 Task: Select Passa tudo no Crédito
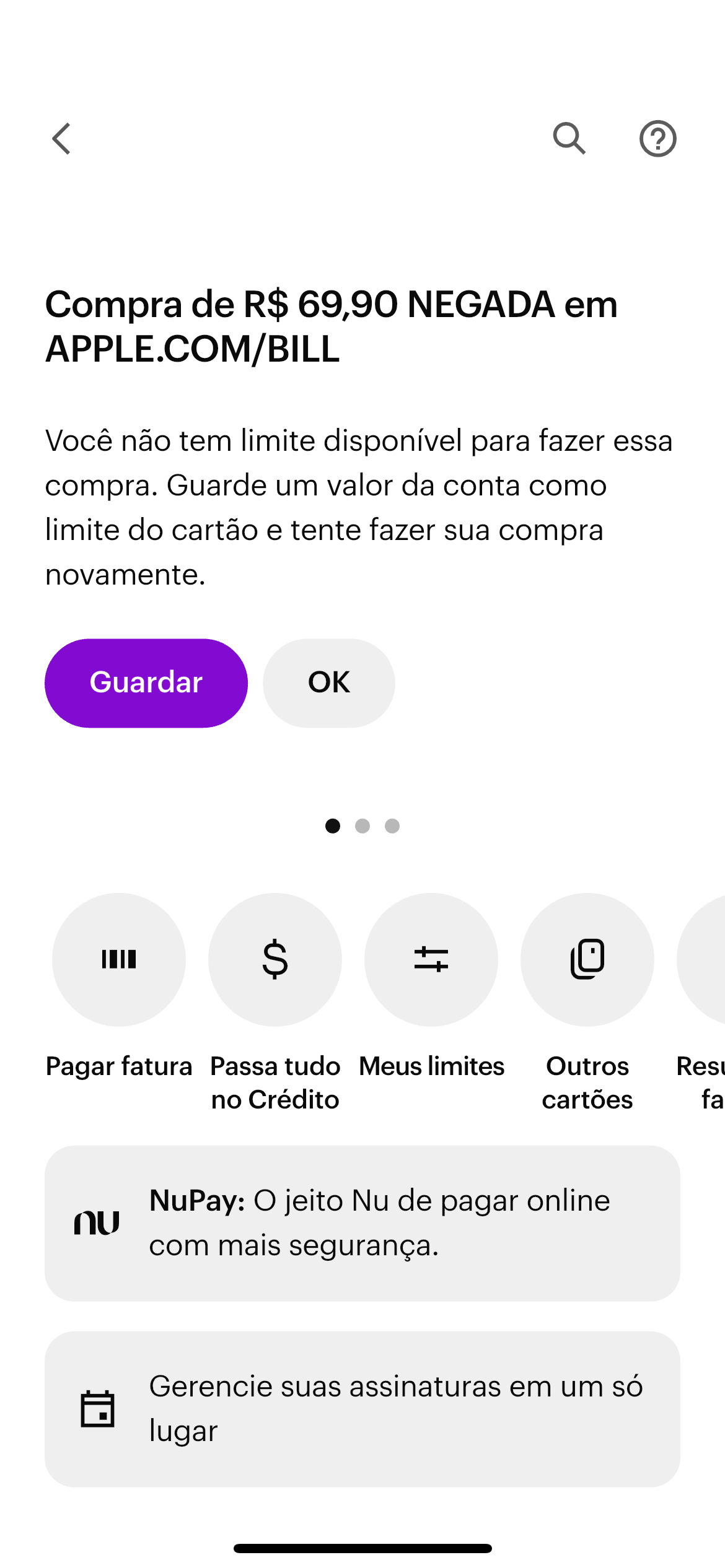tap(275, 959)
